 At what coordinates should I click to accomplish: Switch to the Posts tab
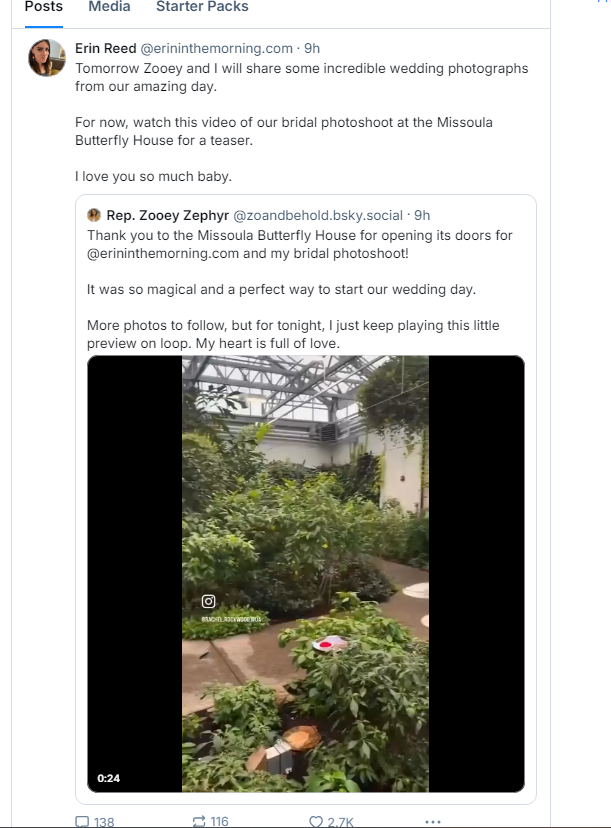43,7
